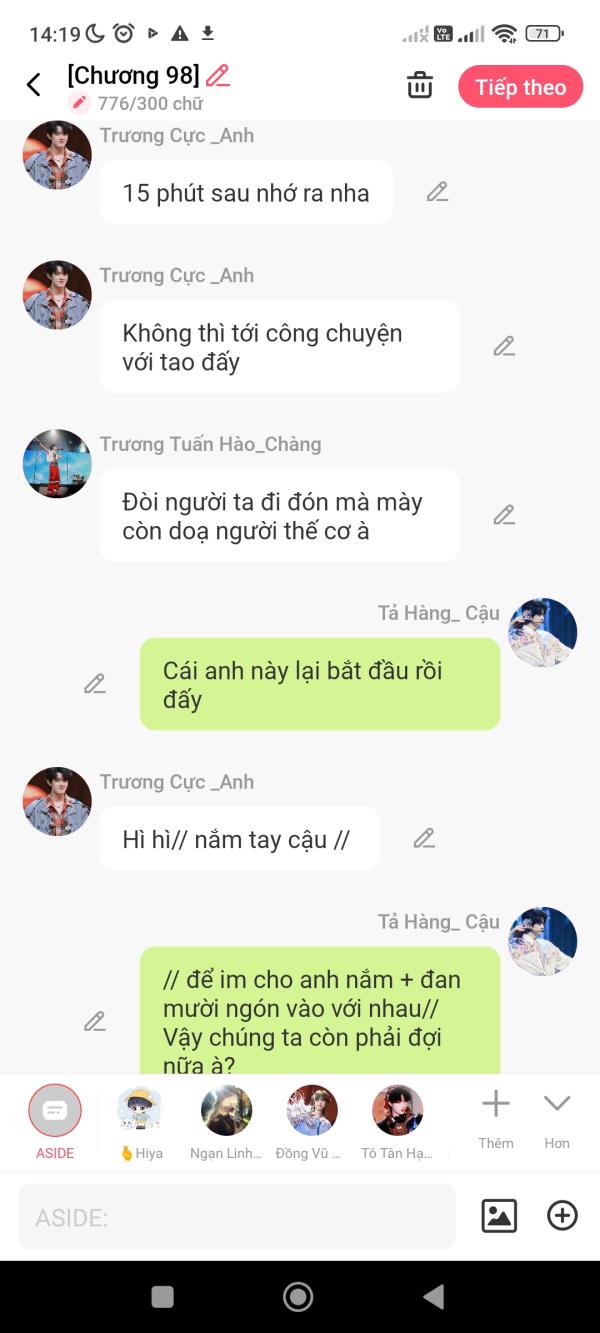Focus the ASIDE text input field
Screen dimensions: 600x1333
click(x=237, y=1217)
